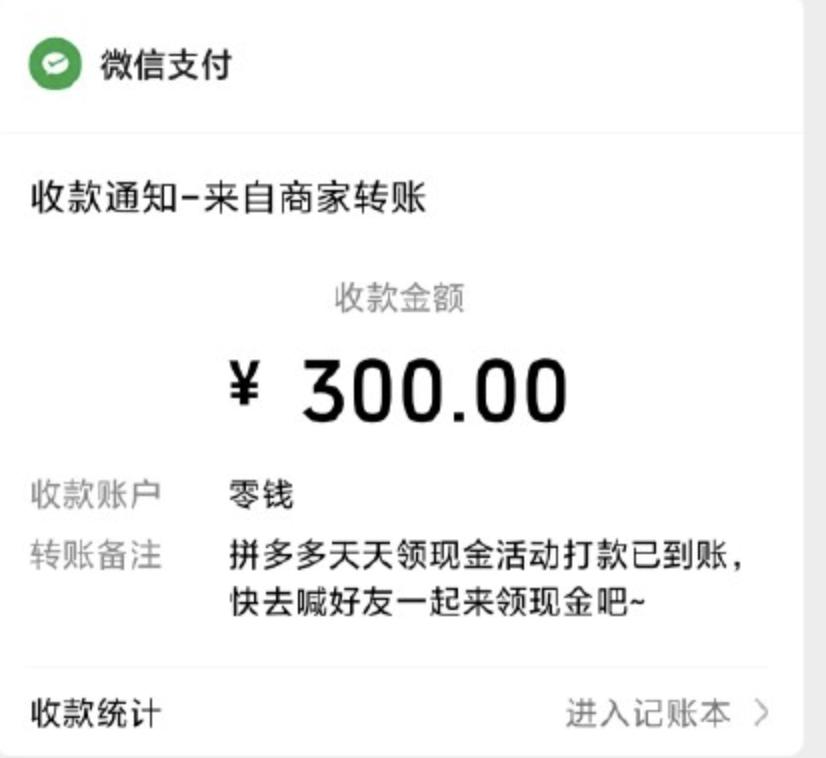Open the 进入记账本 ledger link
The width and height of the screenshot is (826, 758).
[666, 713]
